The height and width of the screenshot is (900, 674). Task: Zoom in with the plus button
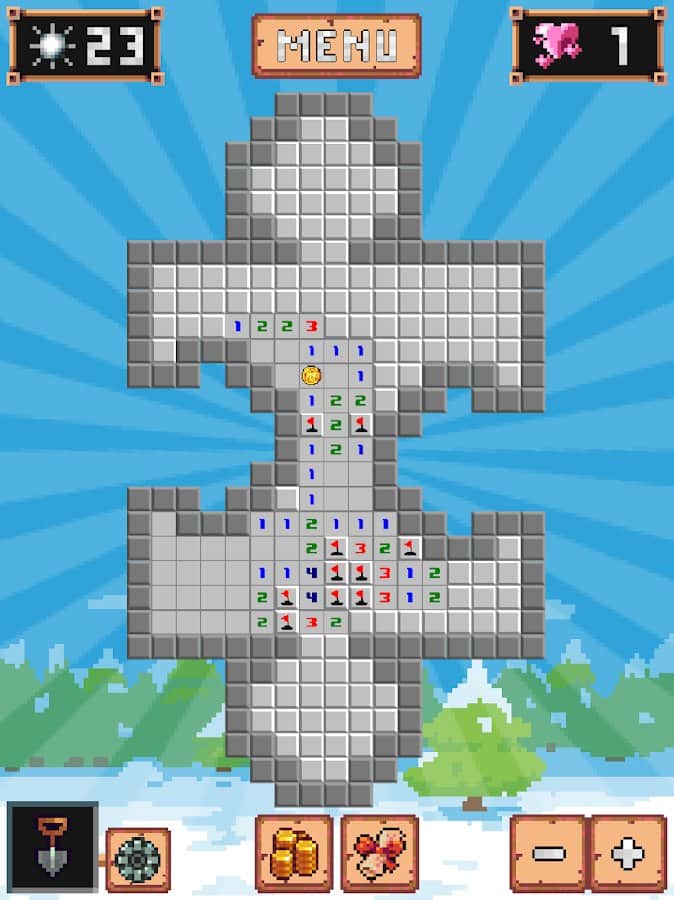click(x=627, y=853)
